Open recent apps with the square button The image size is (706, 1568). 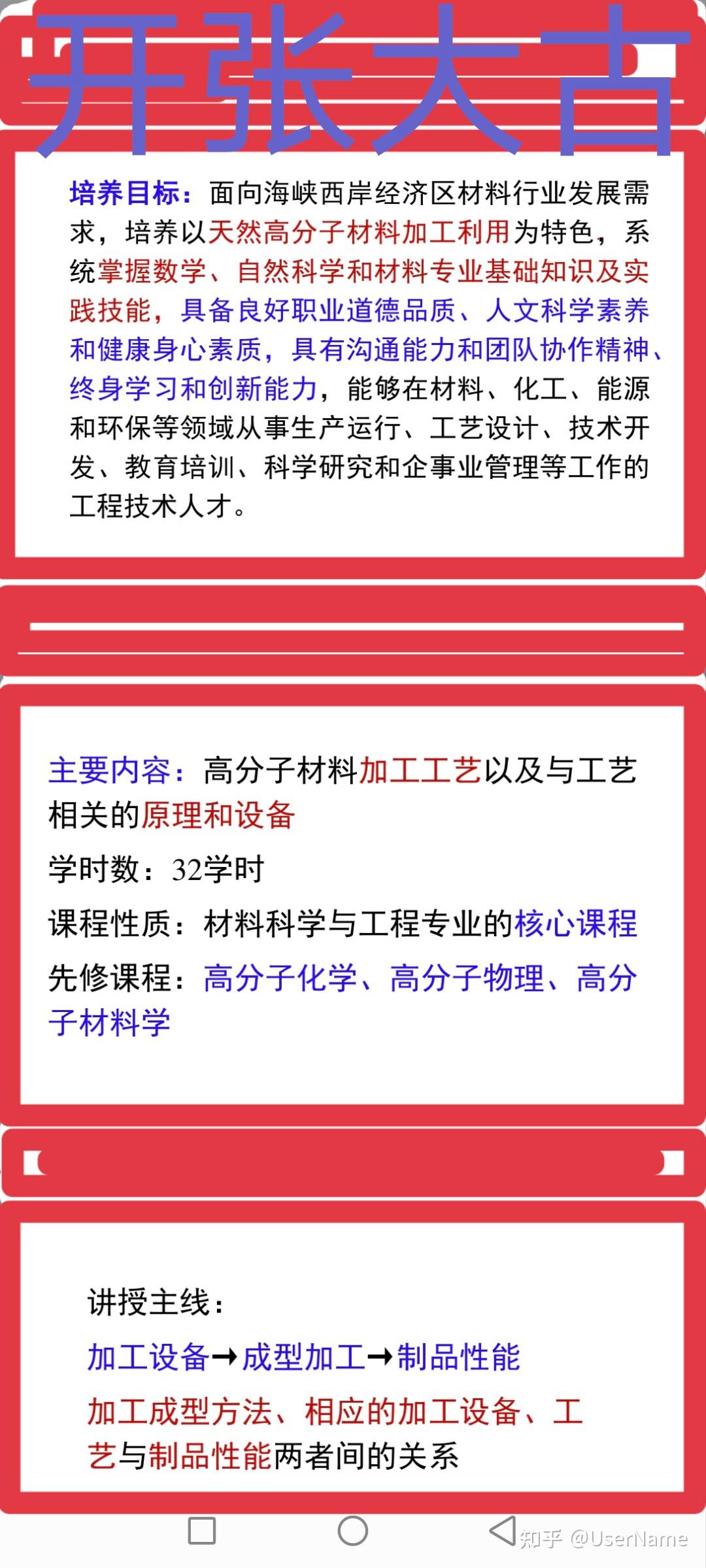[x=202, y=1531]
